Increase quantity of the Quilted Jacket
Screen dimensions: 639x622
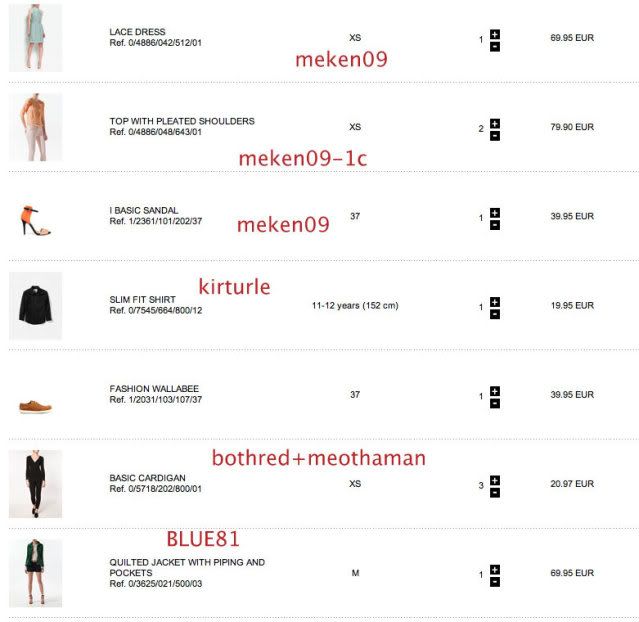495,569
